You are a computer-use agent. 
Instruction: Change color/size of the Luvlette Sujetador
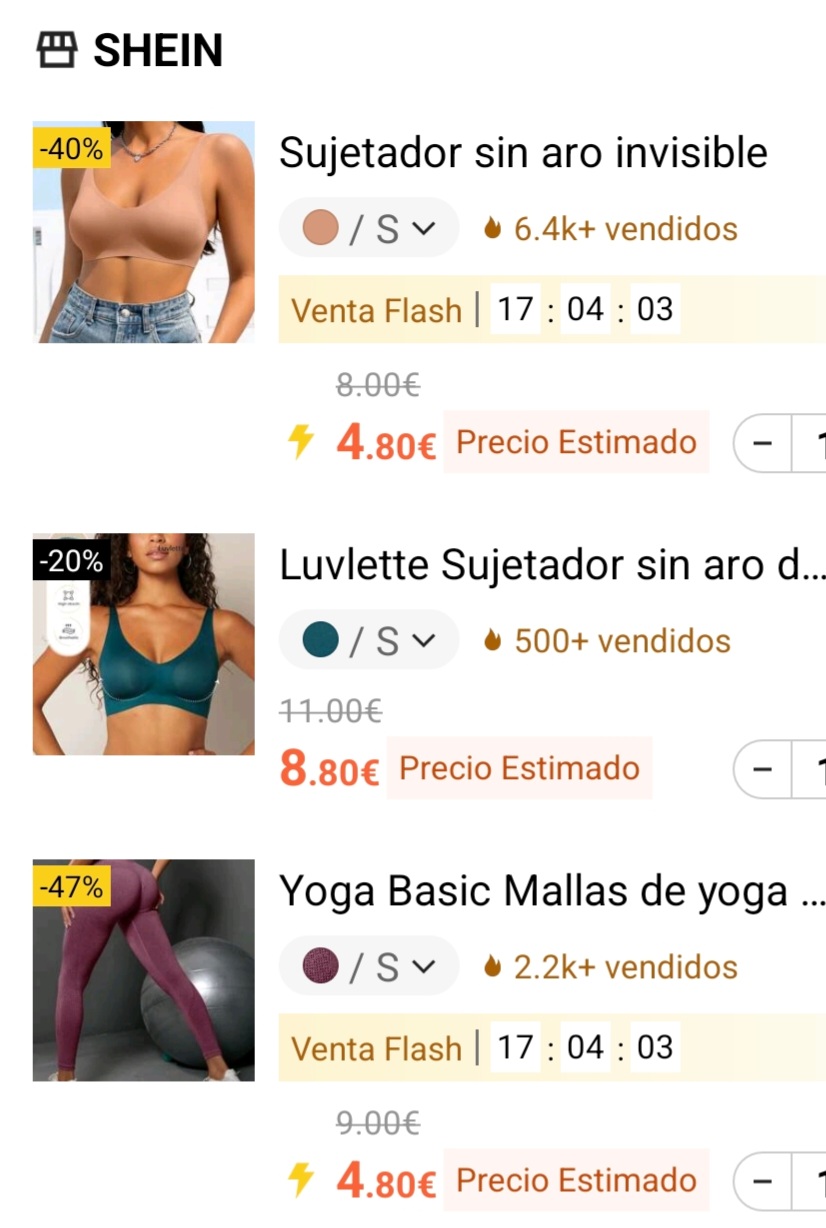(x=369, y=640)
